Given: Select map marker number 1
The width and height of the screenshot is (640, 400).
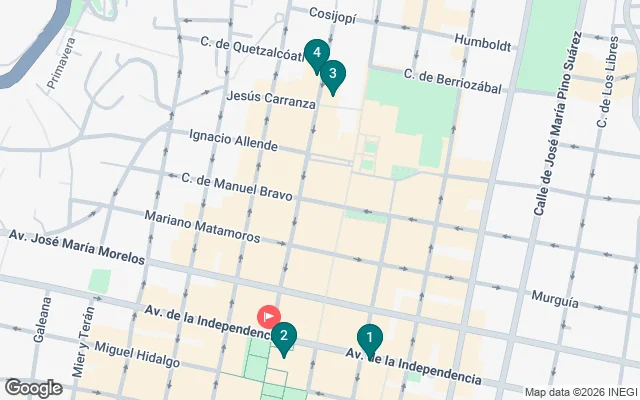Looking at the screenshot, I should click(370, 340).
